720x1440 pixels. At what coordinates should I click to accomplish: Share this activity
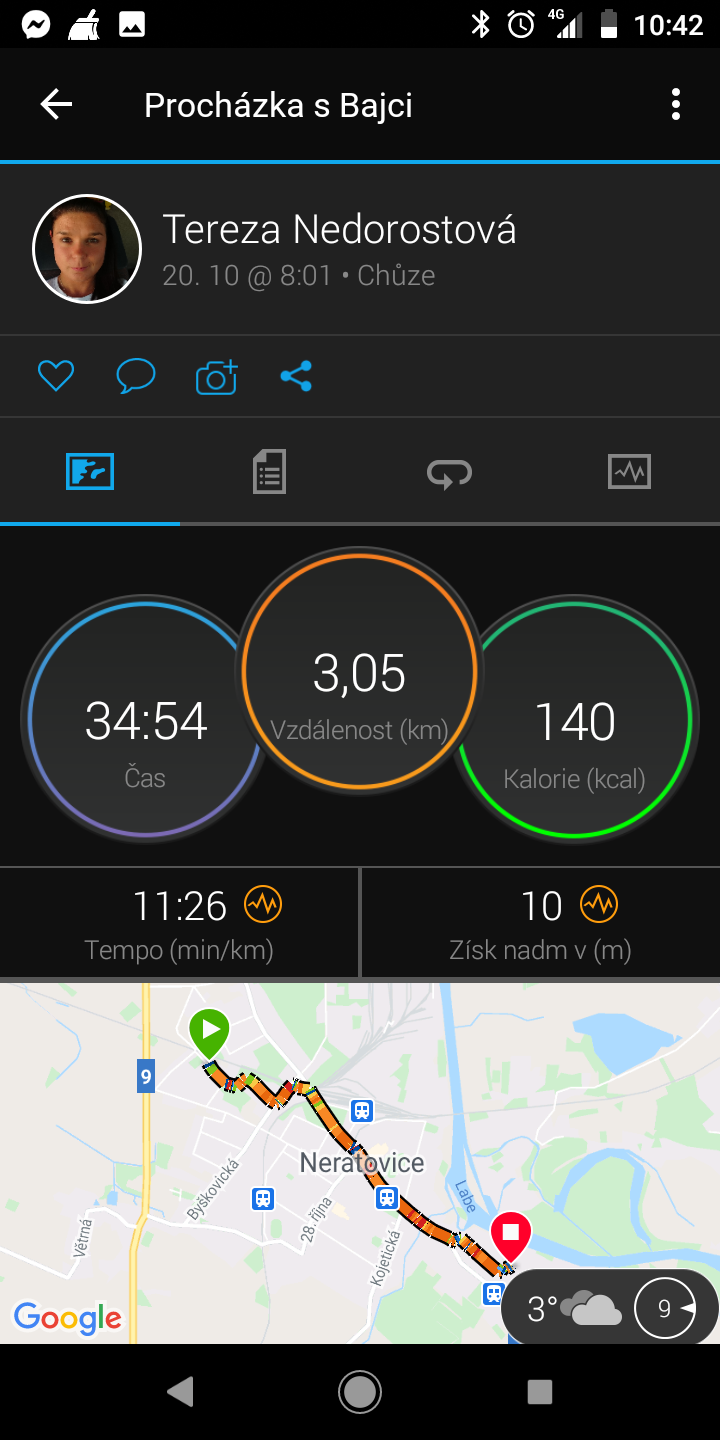(x=296, y=376)
